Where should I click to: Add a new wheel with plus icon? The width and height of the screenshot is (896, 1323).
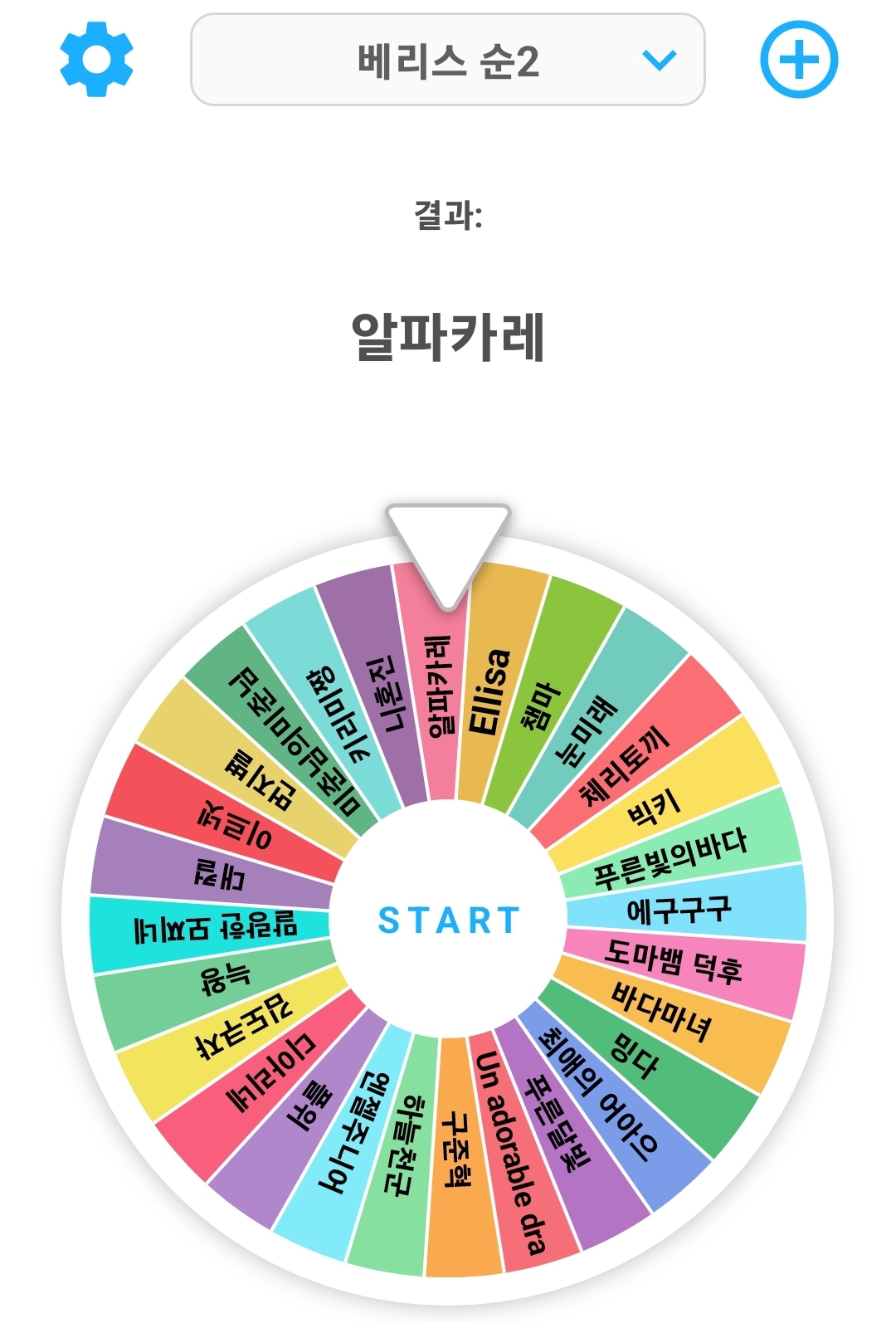(799, 60)
